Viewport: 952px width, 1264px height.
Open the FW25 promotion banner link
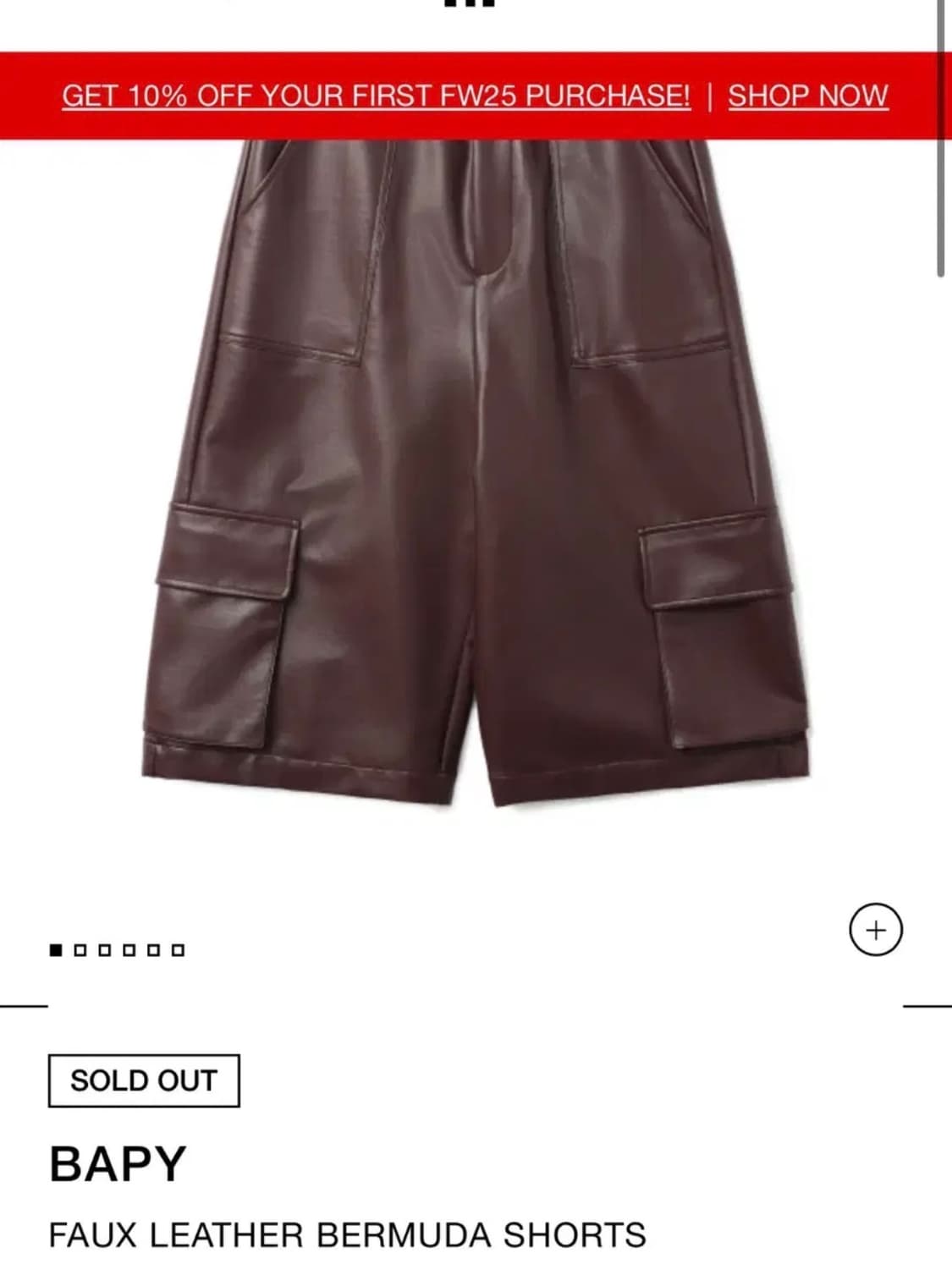coord(379,96)
